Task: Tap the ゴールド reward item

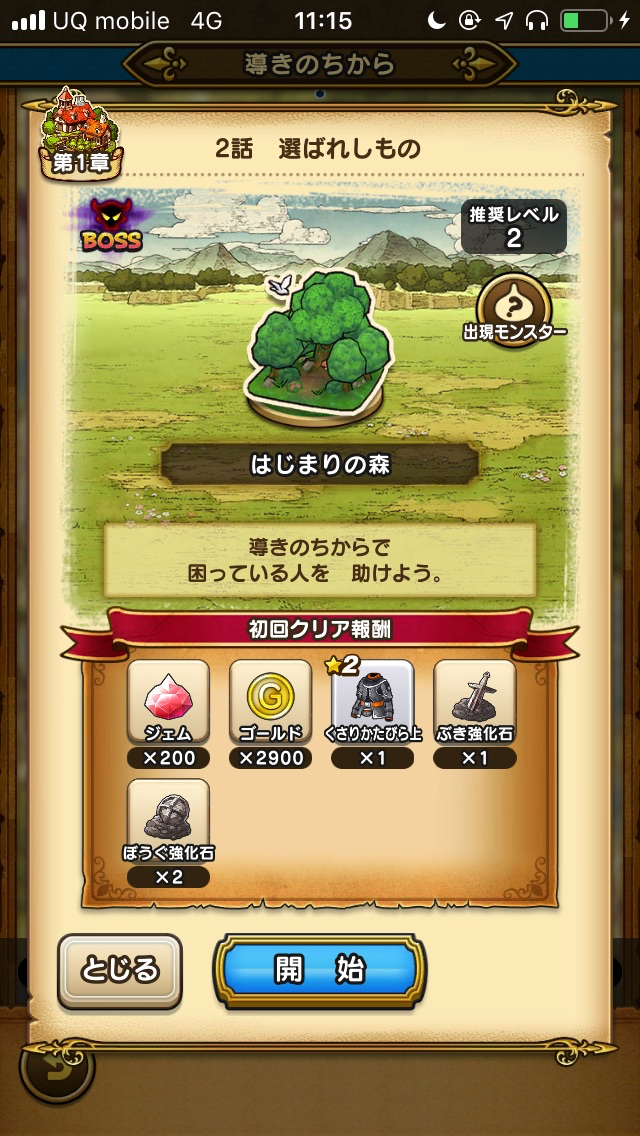Action: (x=270, y=702)
